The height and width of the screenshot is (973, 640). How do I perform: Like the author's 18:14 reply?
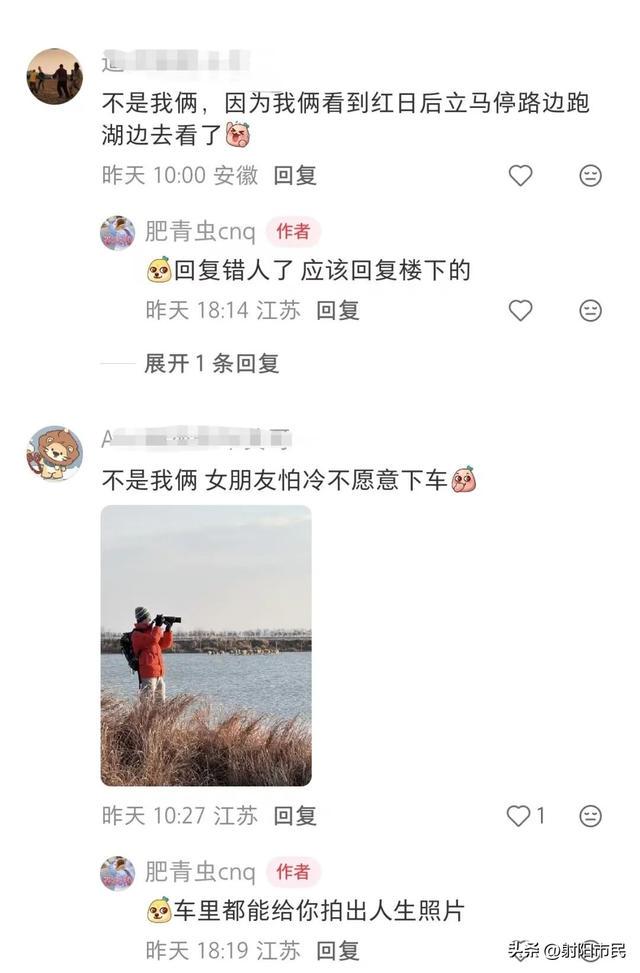tap(520, 311)
